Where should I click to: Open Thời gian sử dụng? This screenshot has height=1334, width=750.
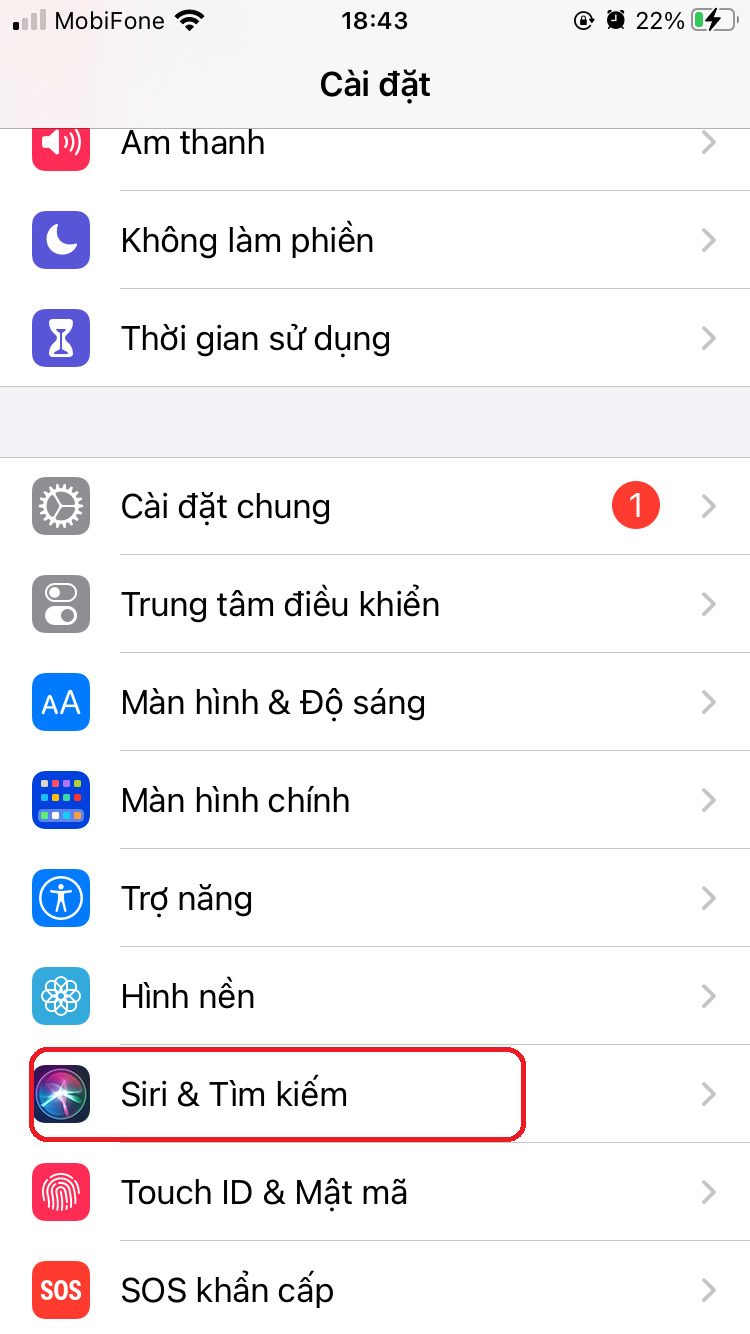coord(375,339)
